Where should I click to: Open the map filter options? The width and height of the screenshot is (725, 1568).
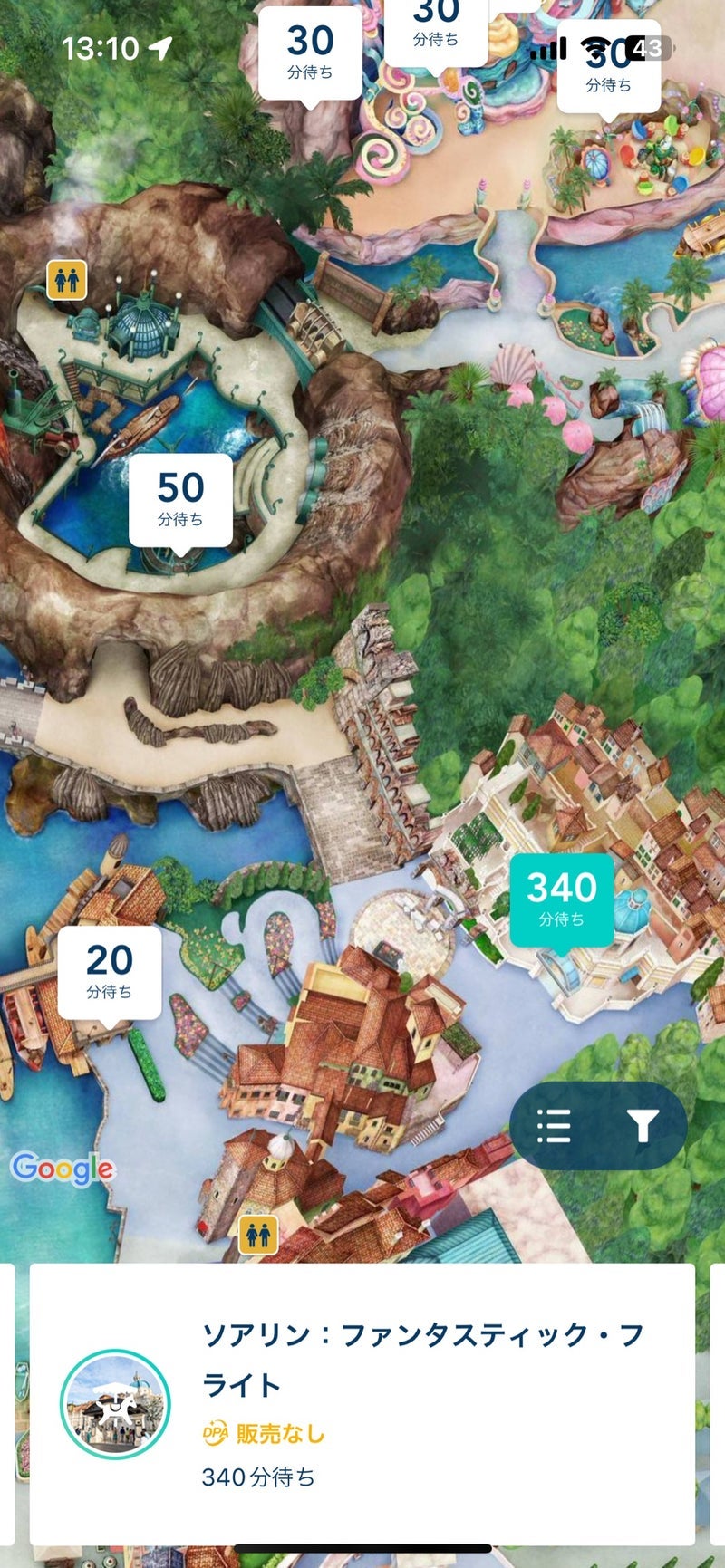[x=642, y=1126]
